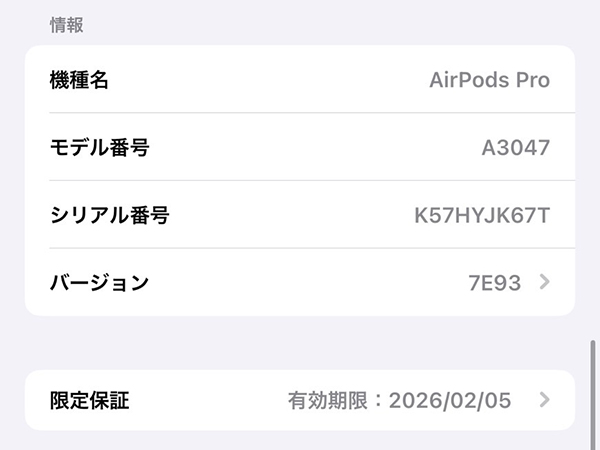The height and width of the screenshot is (450, 600).
Task: Tap the シリアル番号 row
Action: tap(300, 214)
